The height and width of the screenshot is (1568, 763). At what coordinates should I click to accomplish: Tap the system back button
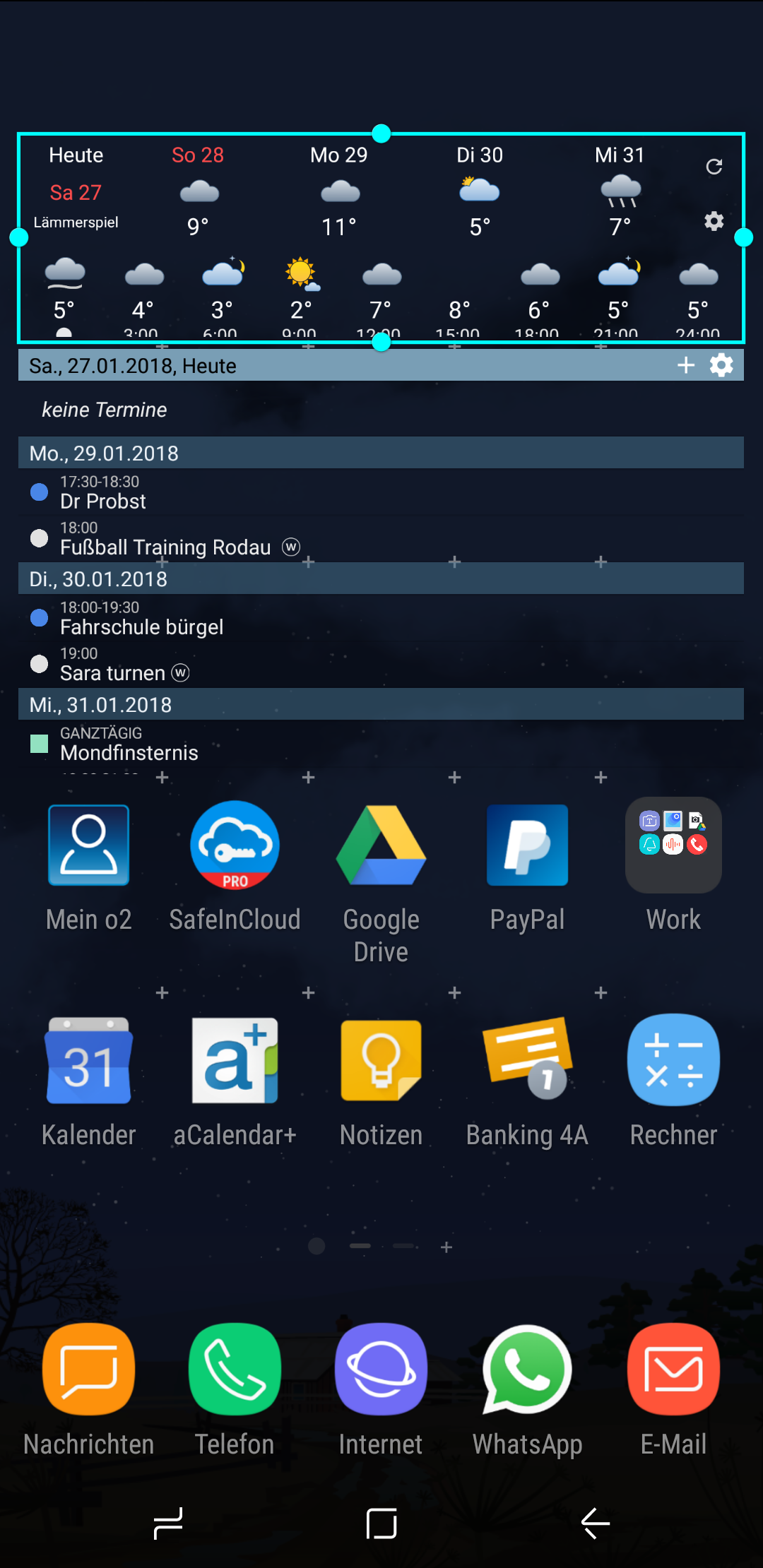(x=595, y=1523)
